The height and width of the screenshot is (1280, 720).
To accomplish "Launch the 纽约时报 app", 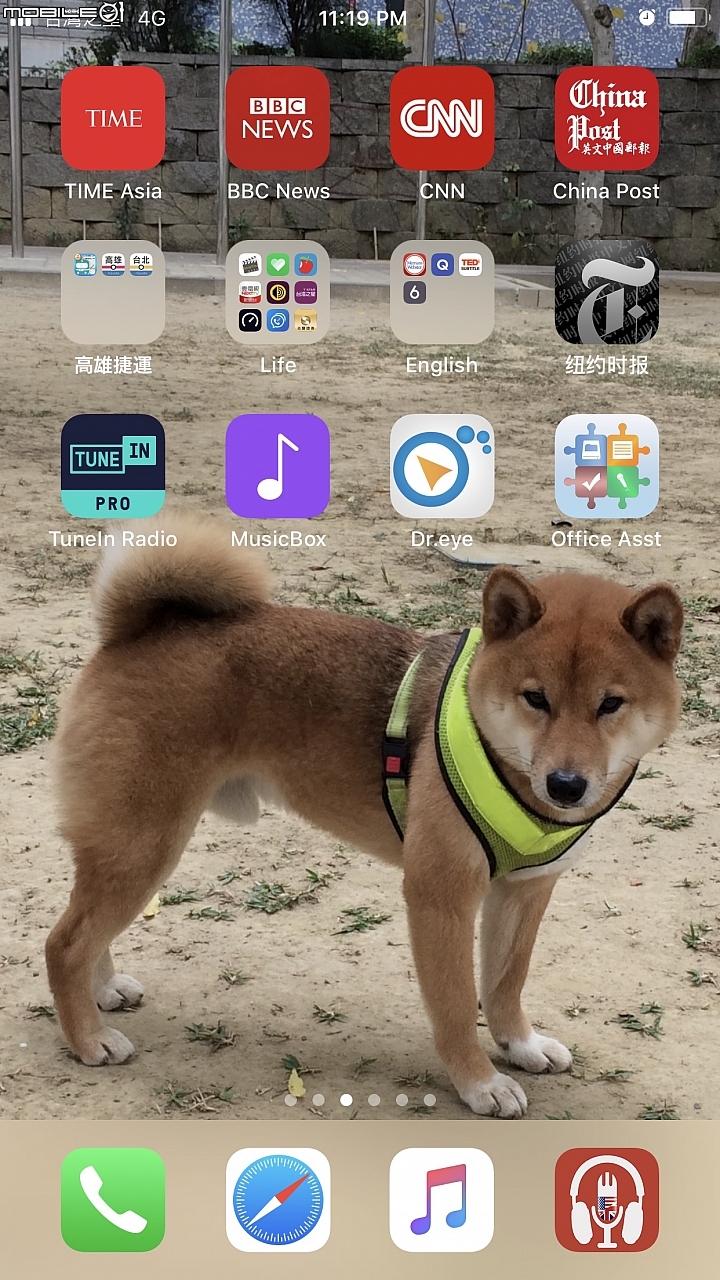I will pos(606,292).
